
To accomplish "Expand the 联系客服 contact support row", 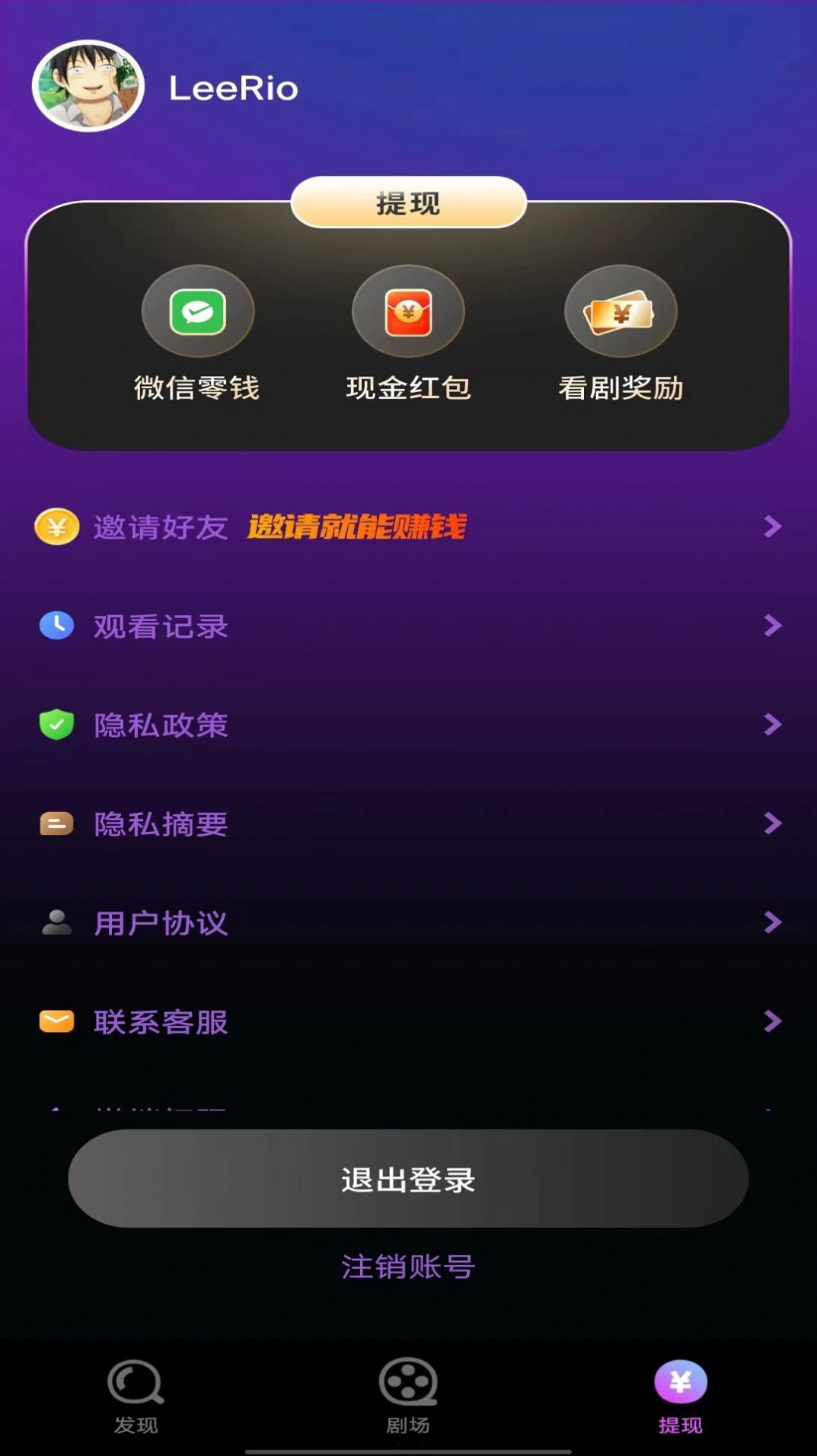I will point(408,1021).
